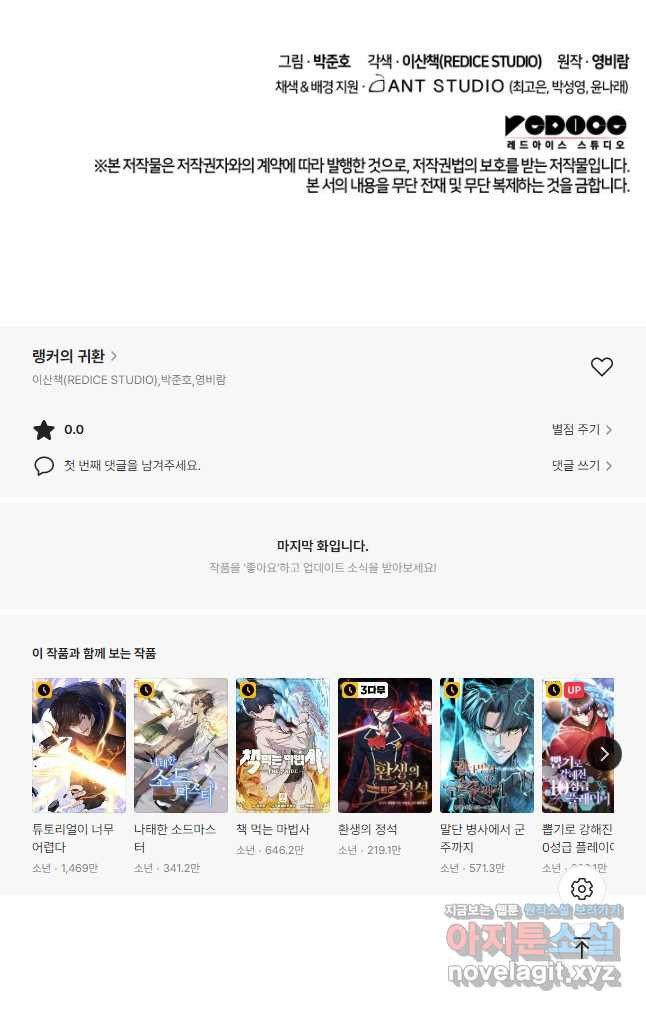This screenshot has width=646, height=1011.
Task: Open 튜토리얼이 너무 어렵다 webtoon
Action: (x=79, y=746)
